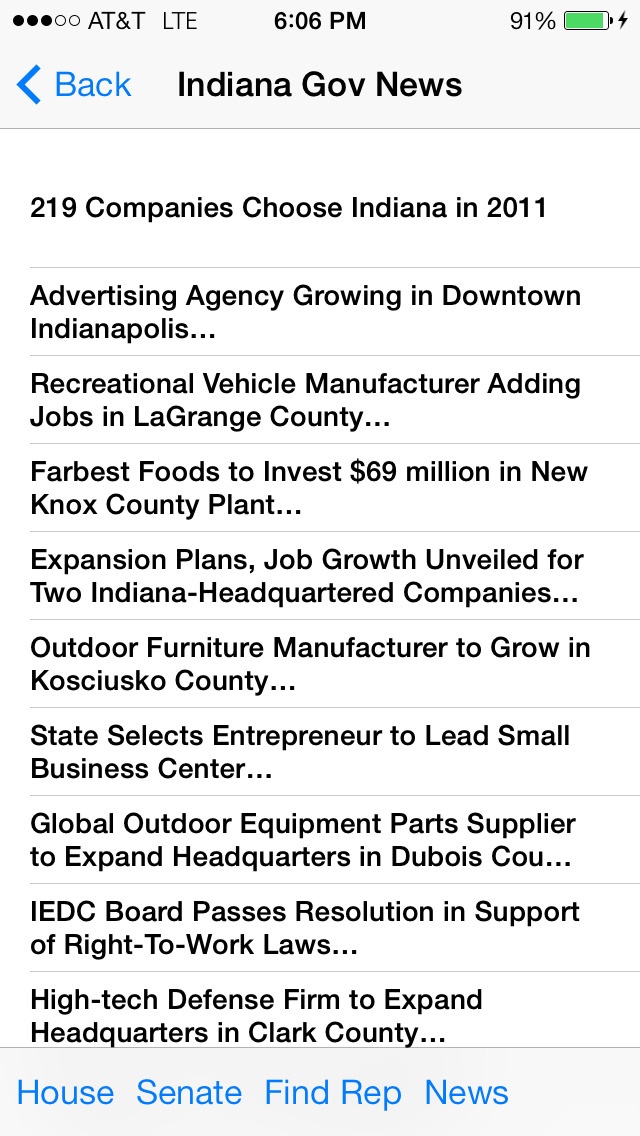
Task: Open Outdoor Furniture Manufacturer in Kosciusko County
Action: point(320,664)
